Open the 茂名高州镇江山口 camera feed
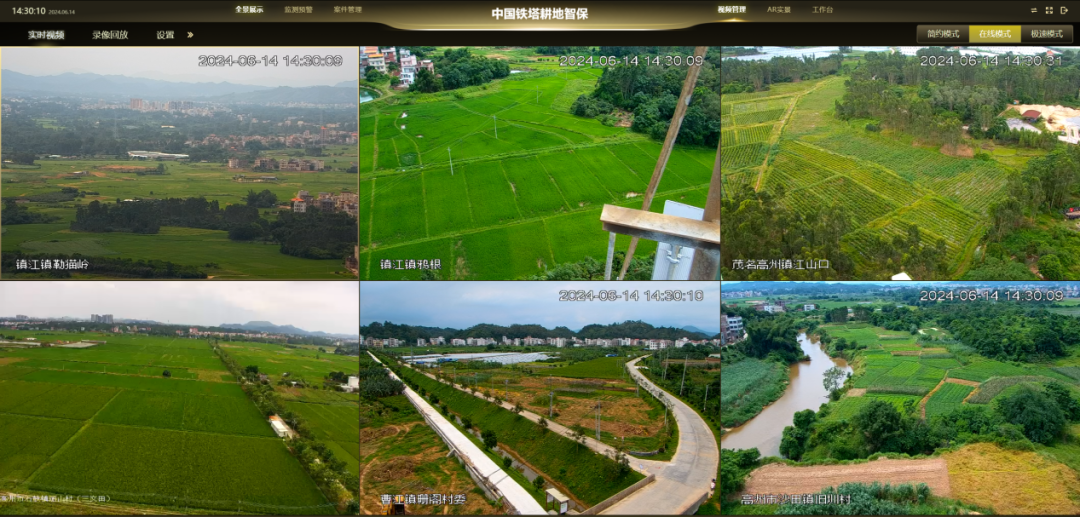1080x517 pixels. tap(900, 163)
